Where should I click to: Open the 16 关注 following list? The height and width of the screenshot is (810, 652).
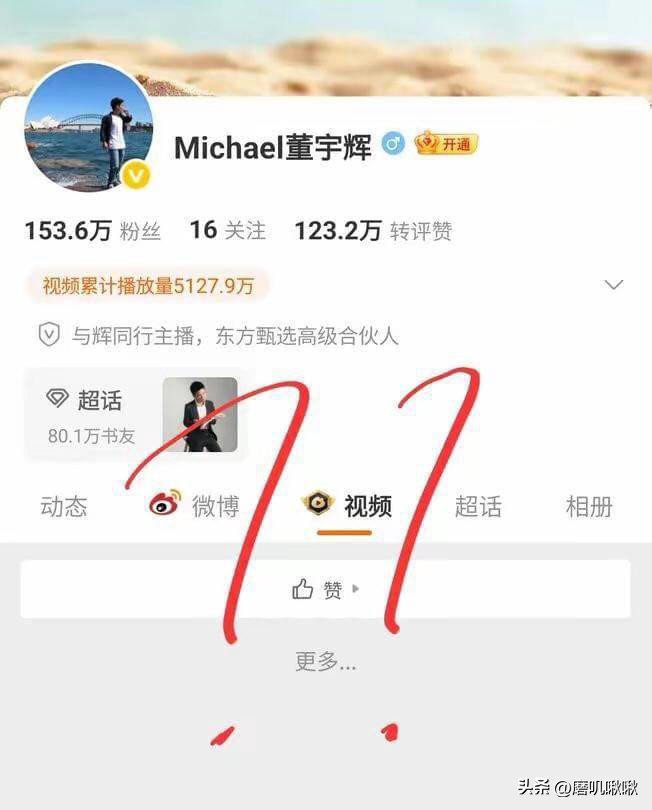tap(228, 231)
